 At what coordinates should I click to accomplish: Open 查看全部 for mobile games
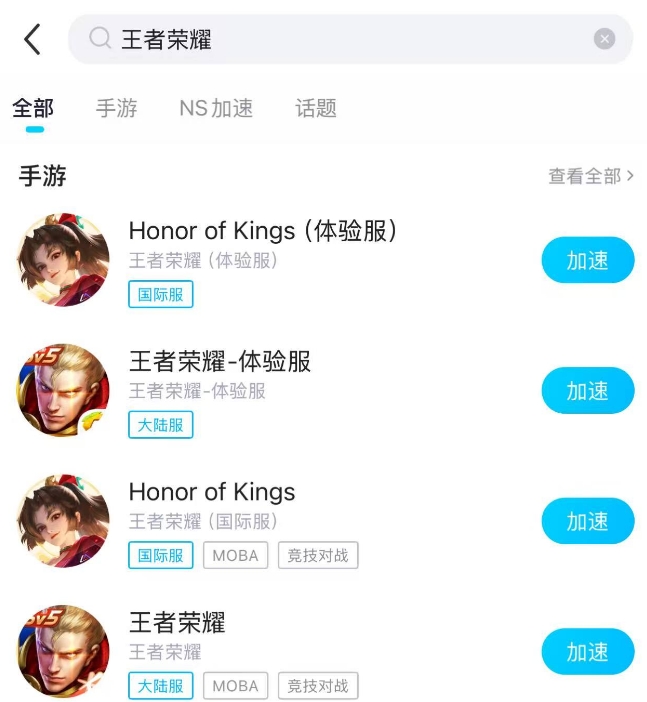tap(590, 176)
